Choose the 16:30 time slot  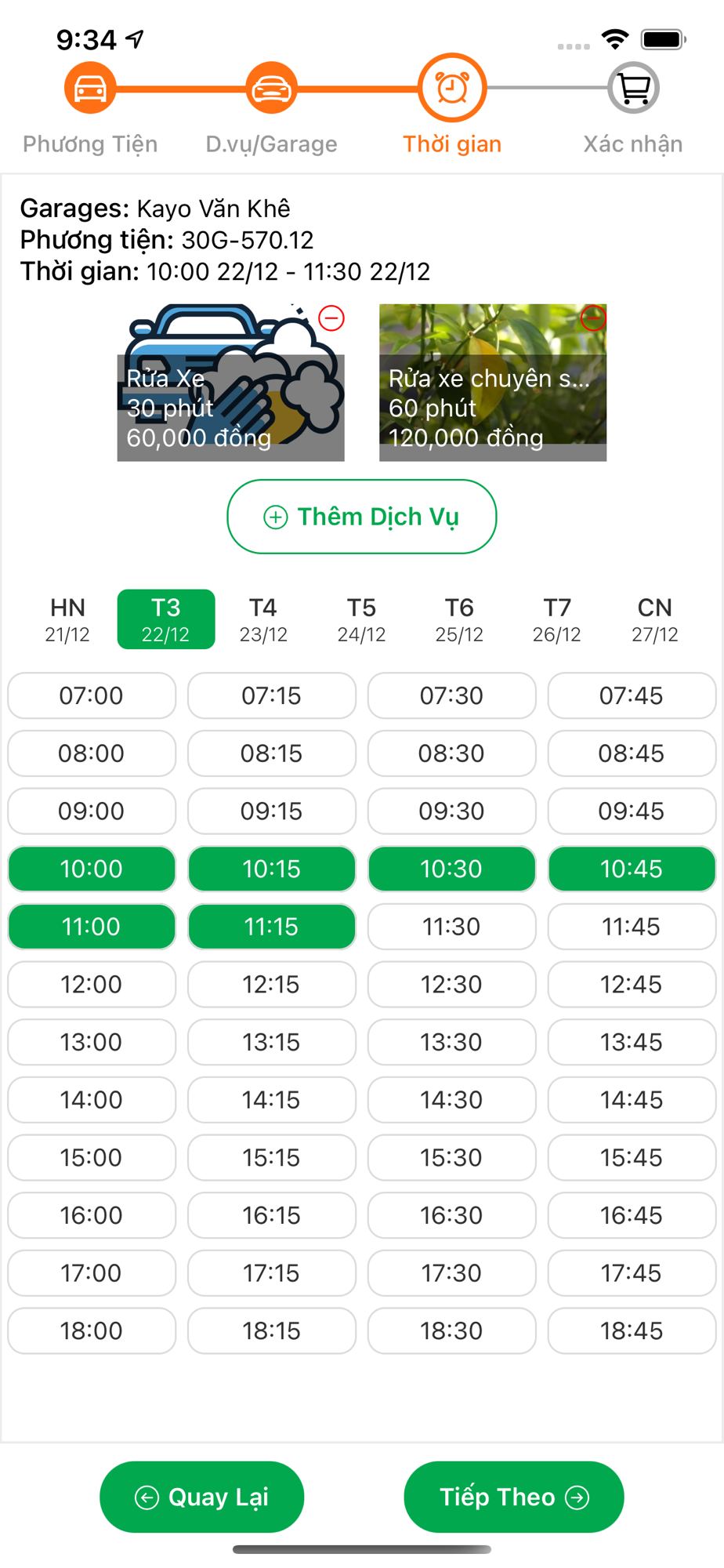[x=452, y=1215]
